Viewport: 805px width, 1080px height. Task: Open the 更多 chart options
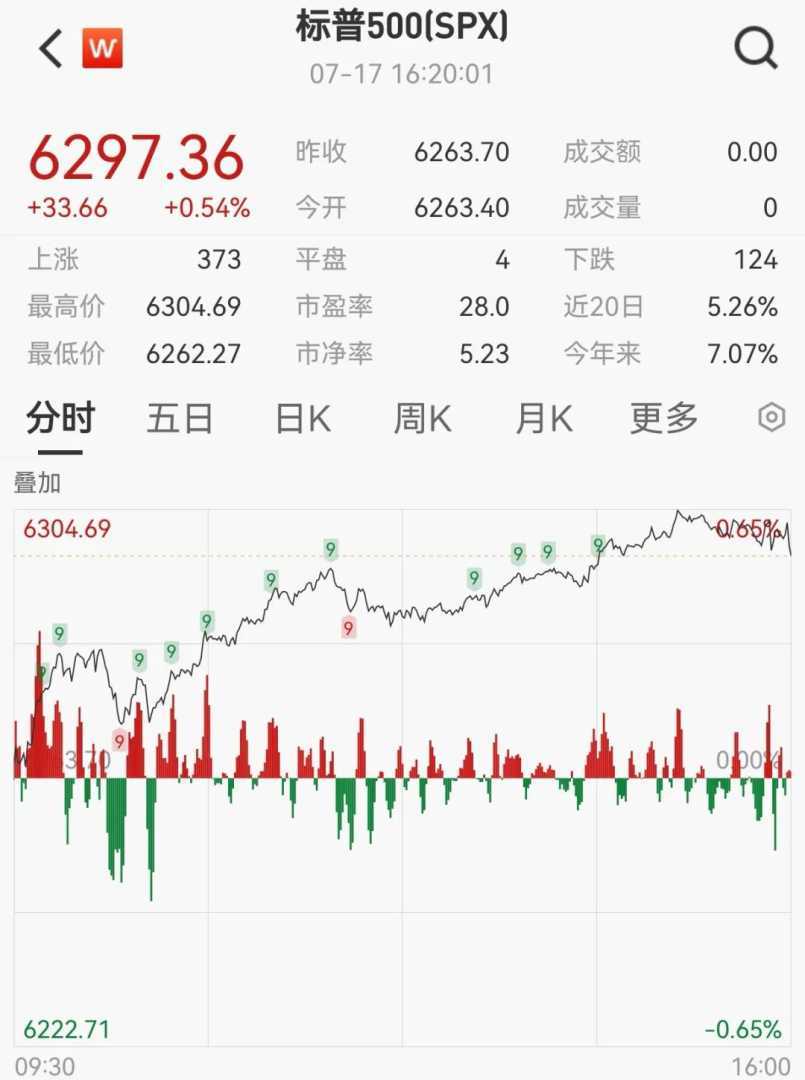click(x=664, y=419)
